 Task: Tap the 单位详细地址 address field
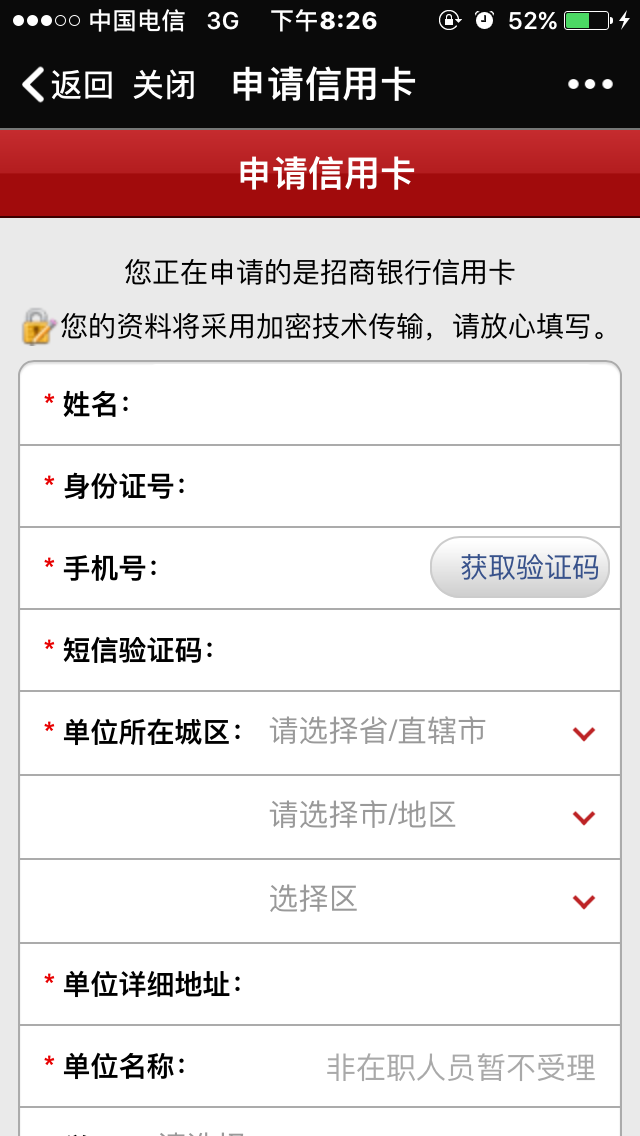(425, 984)
